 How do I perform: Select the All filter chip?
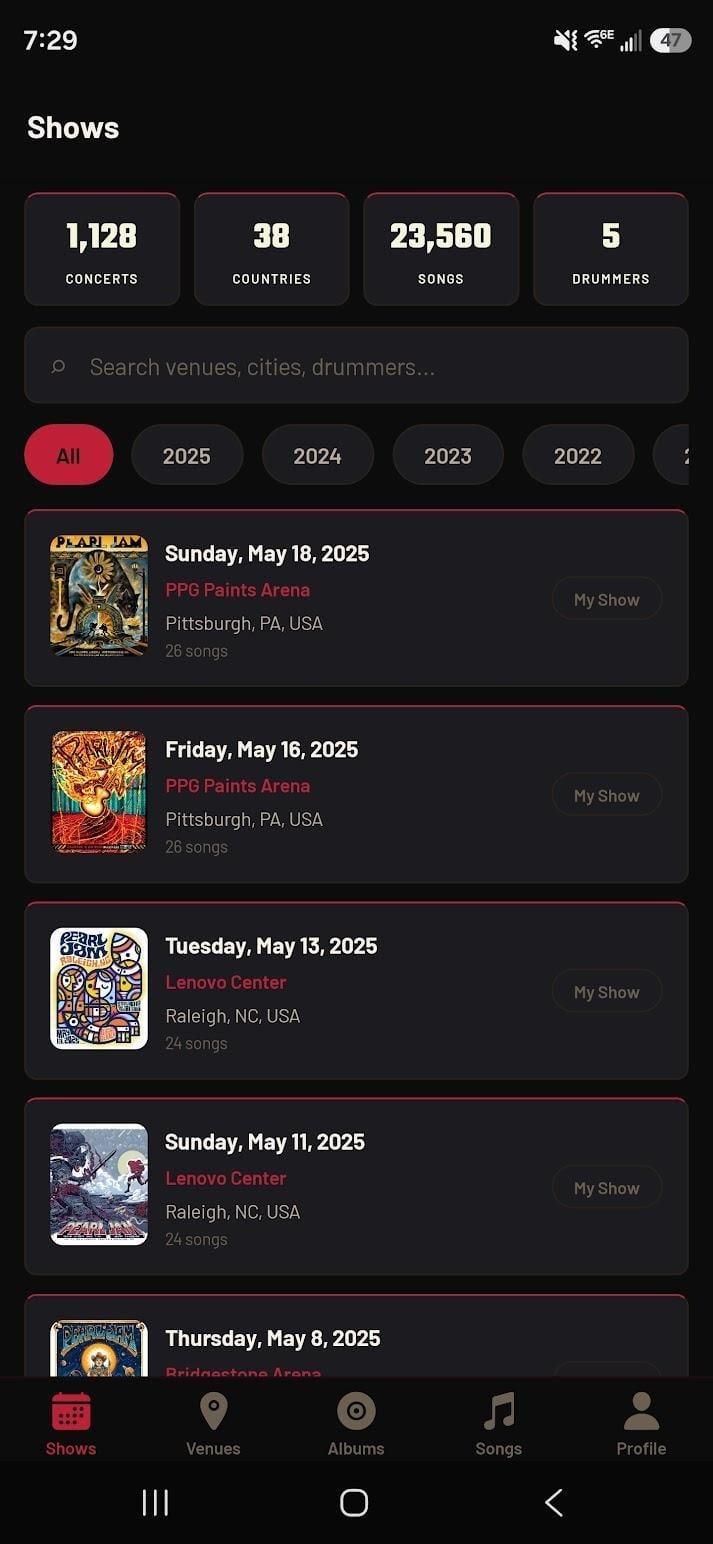click(x=68, y=456)
